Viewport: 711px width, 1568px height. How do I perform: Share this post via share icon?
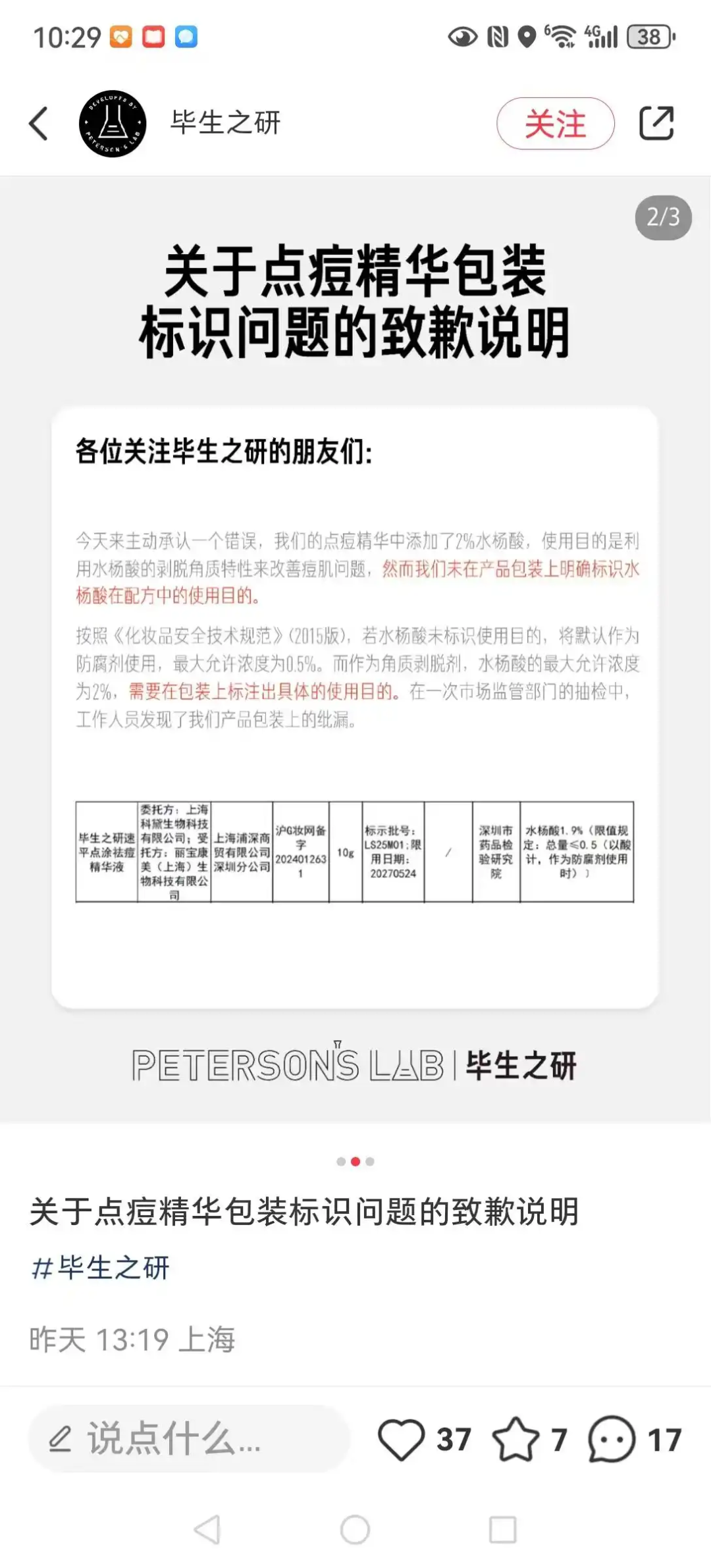click(656, 123)
